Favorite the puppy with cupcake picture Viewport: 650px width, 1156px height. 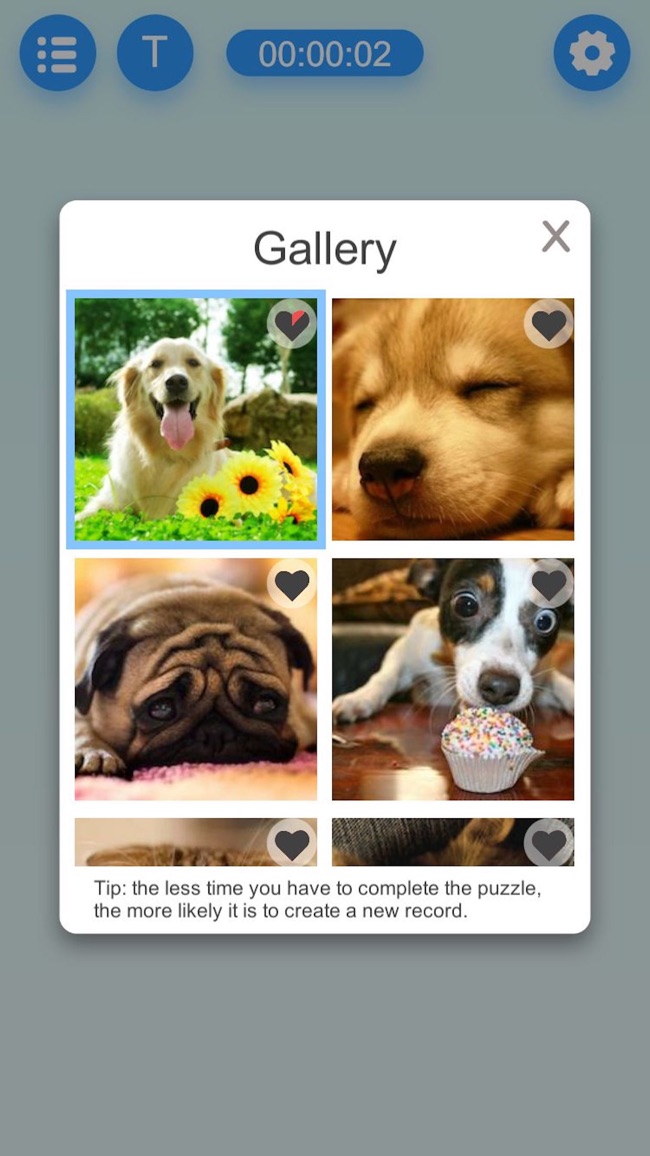coord(548,583)
